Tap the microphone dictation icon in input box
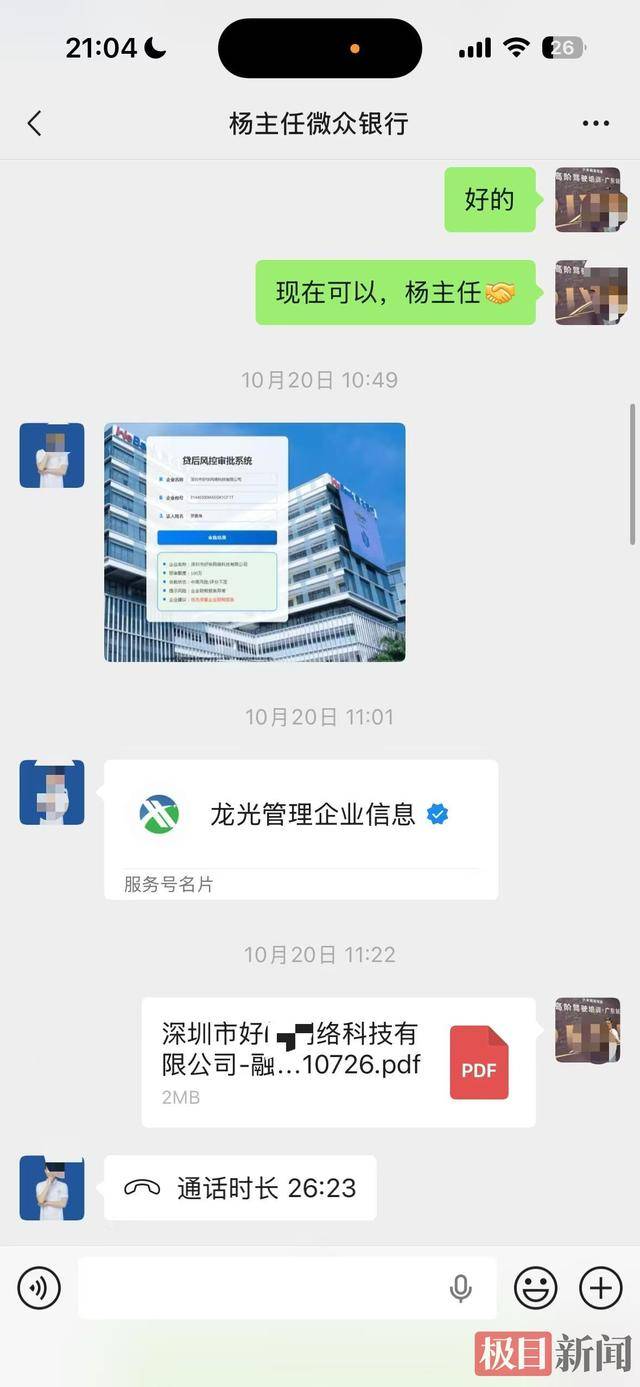This screenshot has width=640, height=1387. click(x=461, y=1288)
